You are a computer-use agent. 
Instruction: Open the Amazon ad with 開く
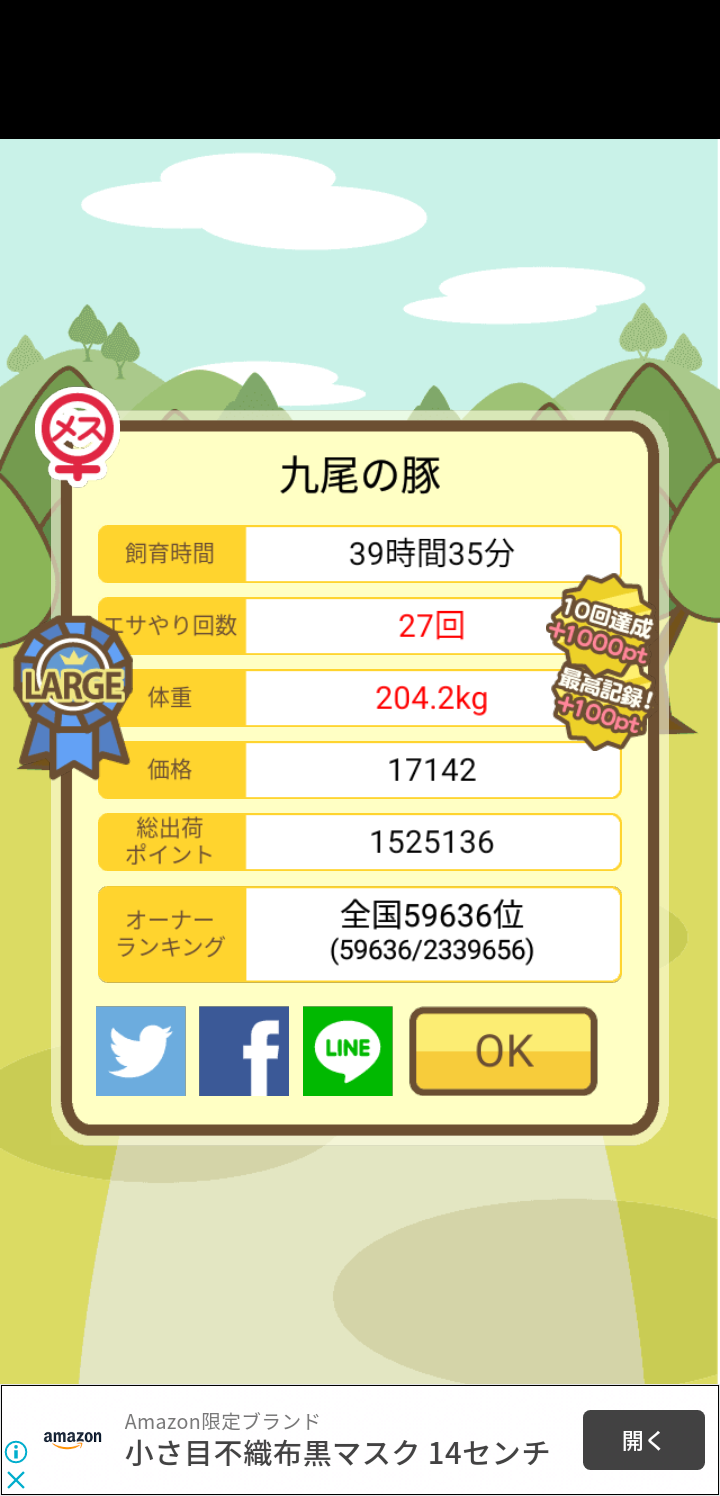644,1440
